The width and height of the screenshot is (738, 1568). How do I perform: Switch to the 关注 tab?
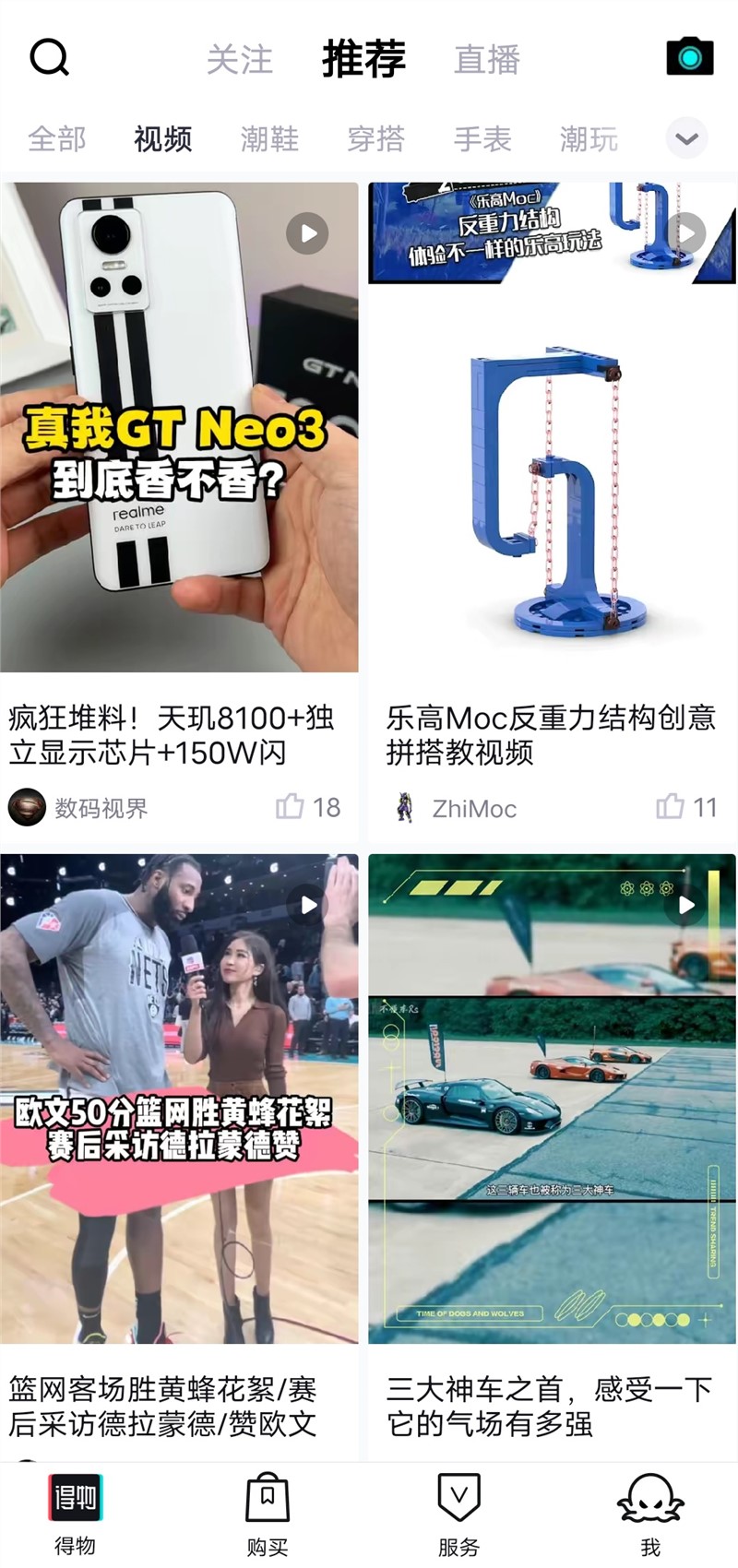tap(240, 60)
